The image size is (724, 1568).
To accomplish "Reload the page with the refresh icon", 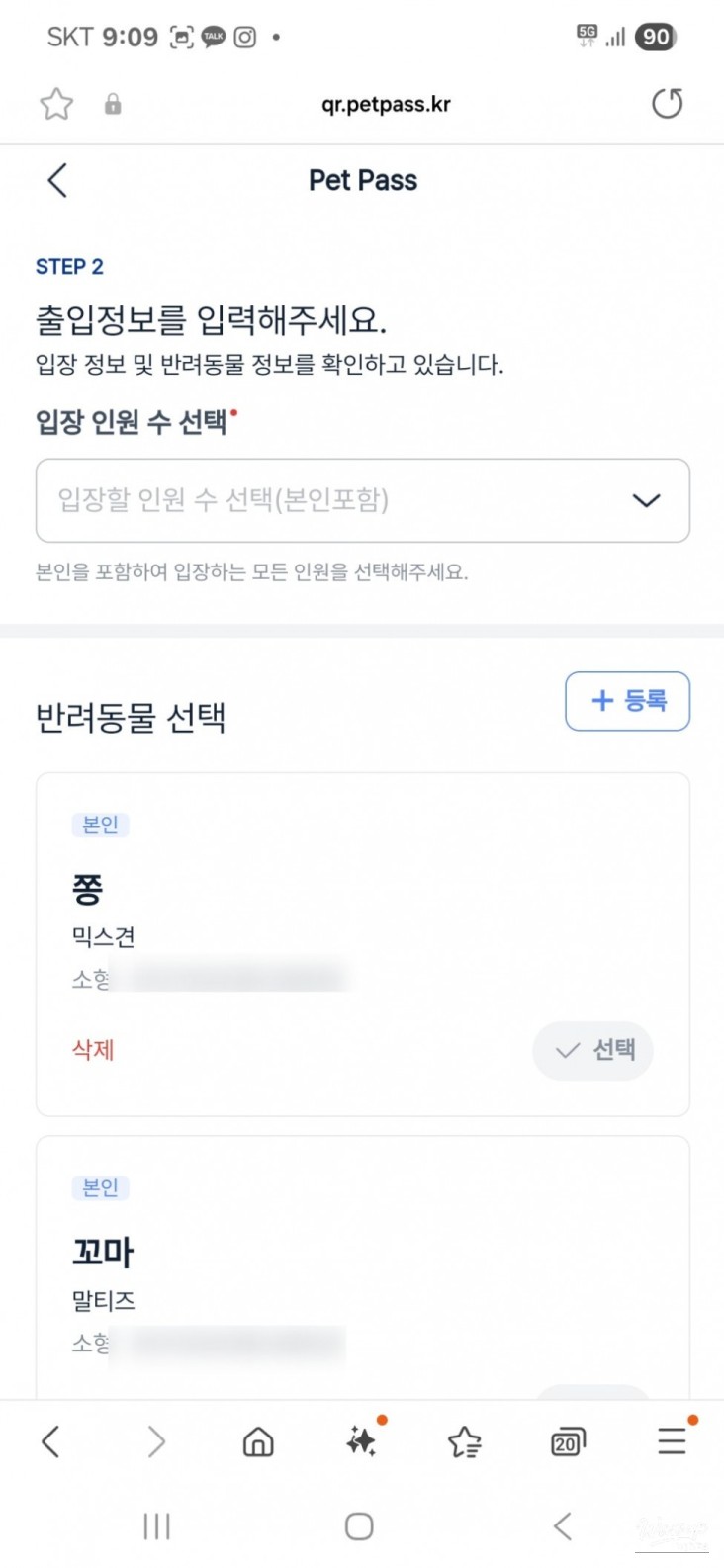I will coord(668,103).
